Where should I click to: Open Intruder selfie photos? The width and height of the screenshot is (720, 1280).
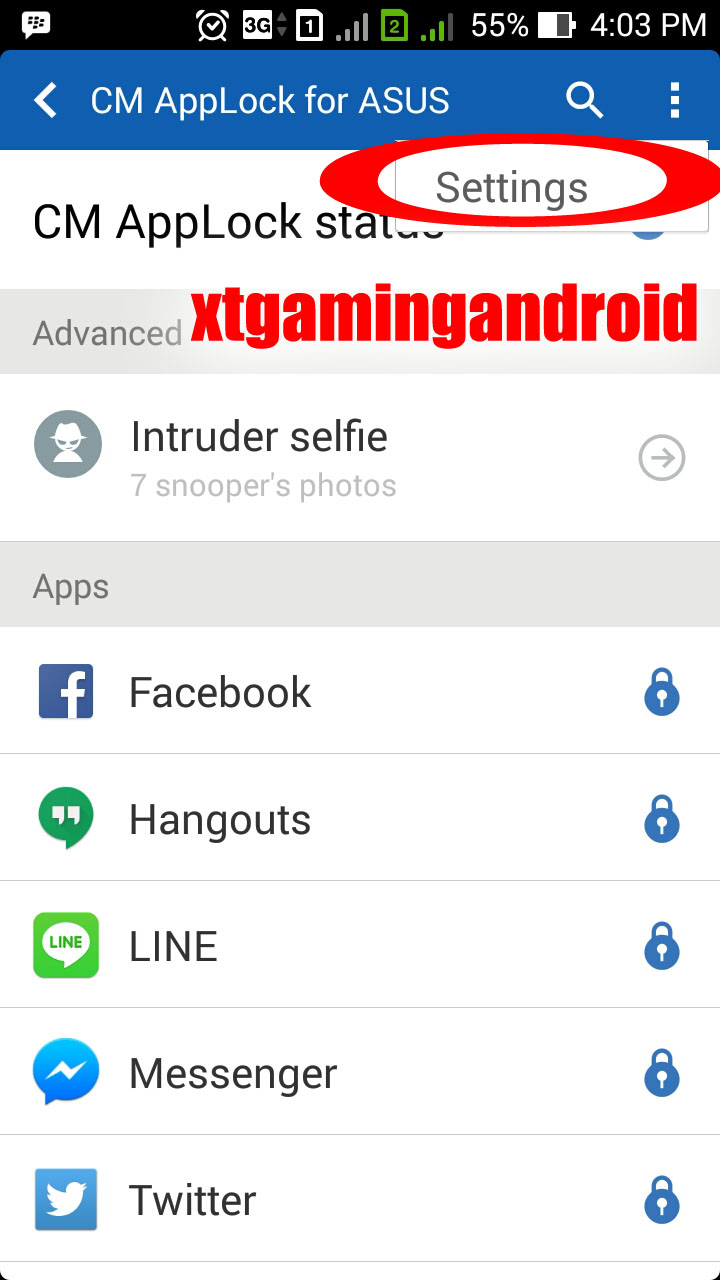point(360,458)
